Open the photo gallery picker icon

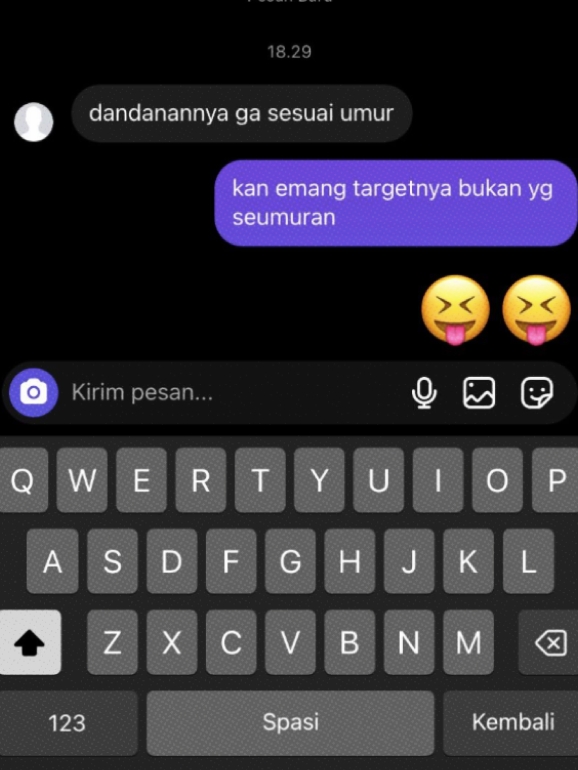(479, 393)
